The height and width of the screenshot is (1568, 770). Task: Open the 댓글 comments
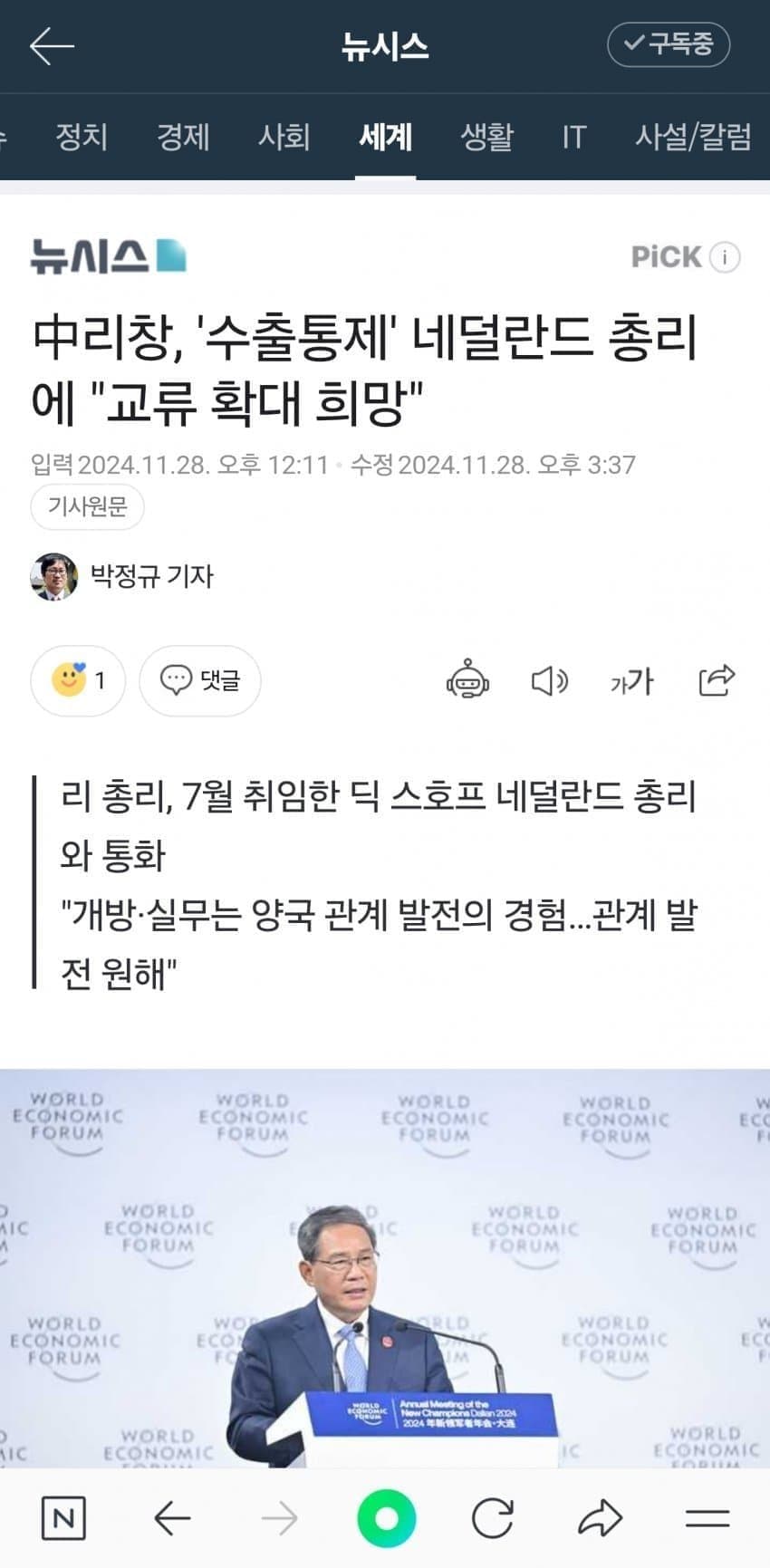[x=200, y=680]
